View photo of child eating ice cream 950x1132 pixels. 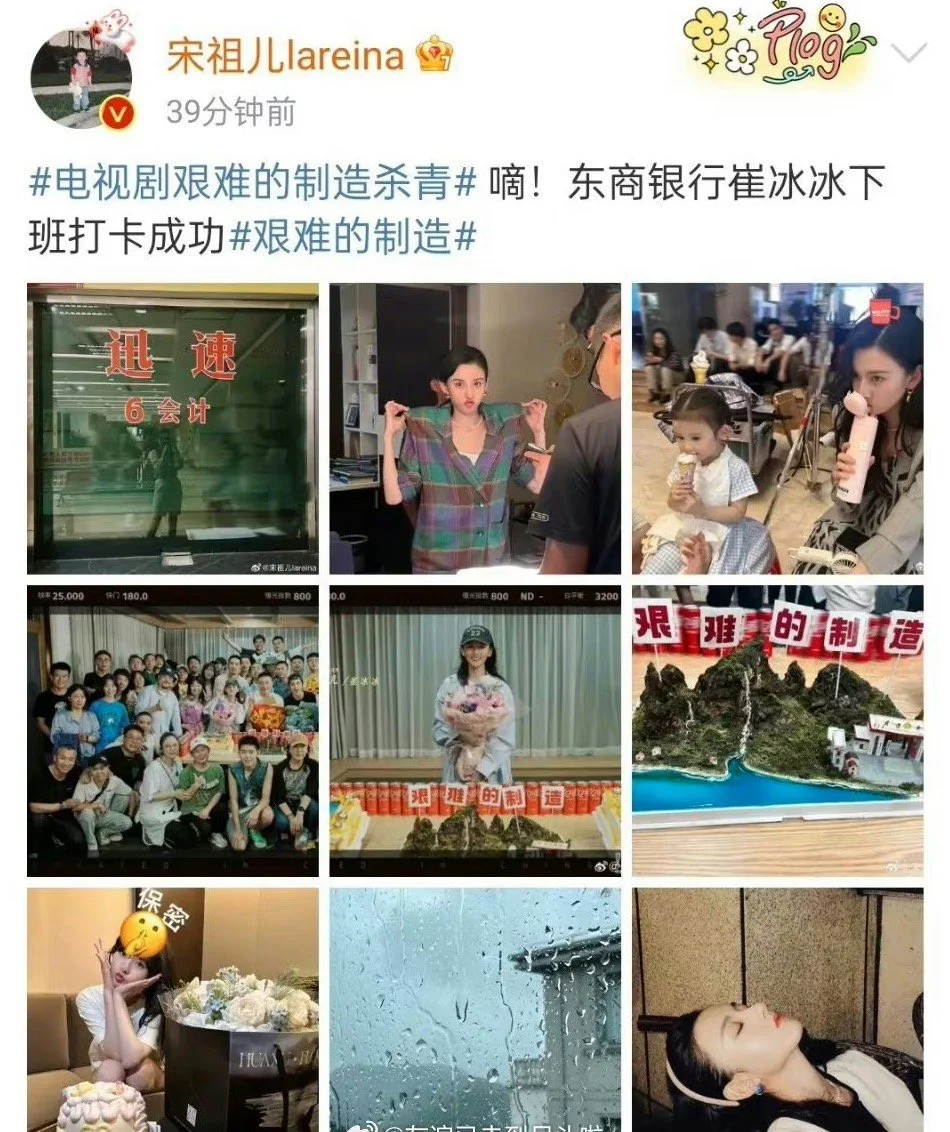point(777,428)
